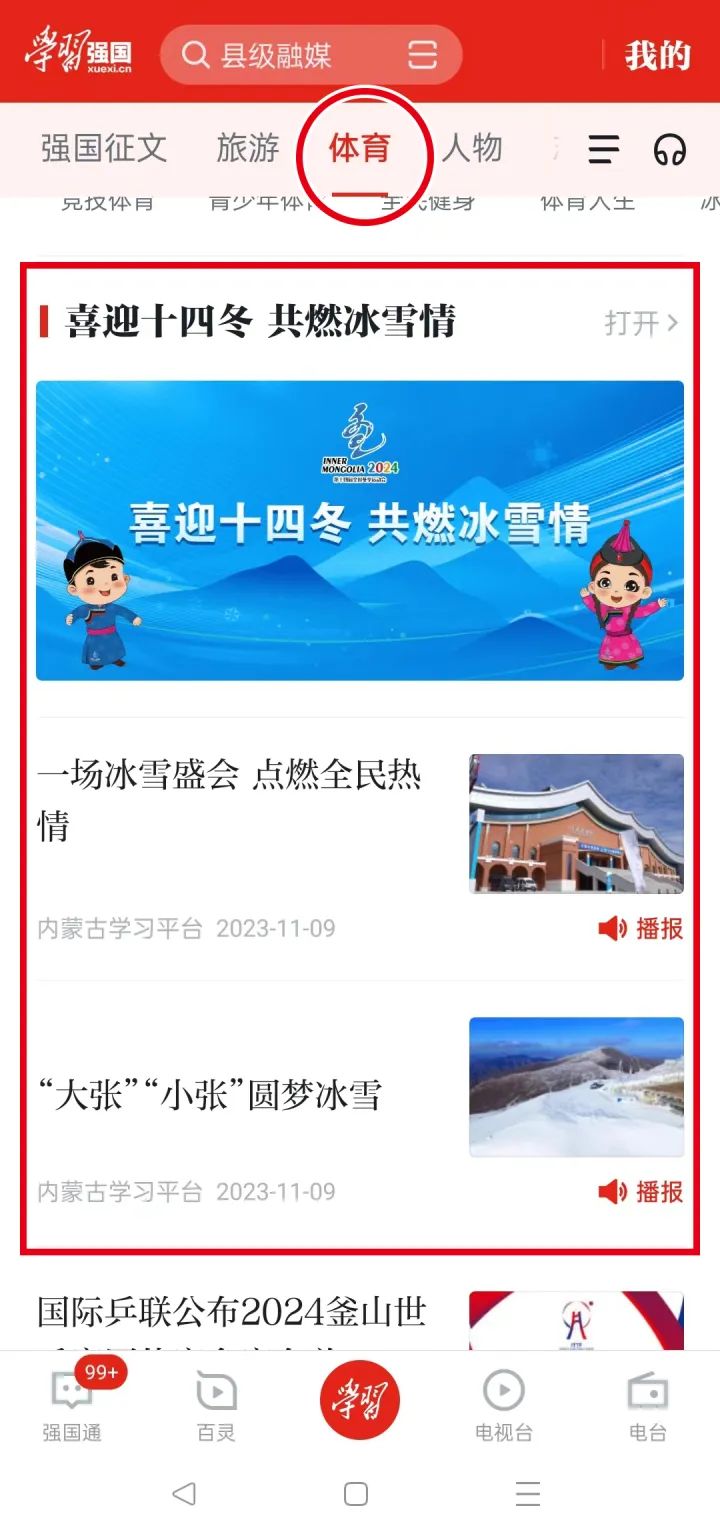Switch to the 强国征文 tab

[x=104, y=149]
